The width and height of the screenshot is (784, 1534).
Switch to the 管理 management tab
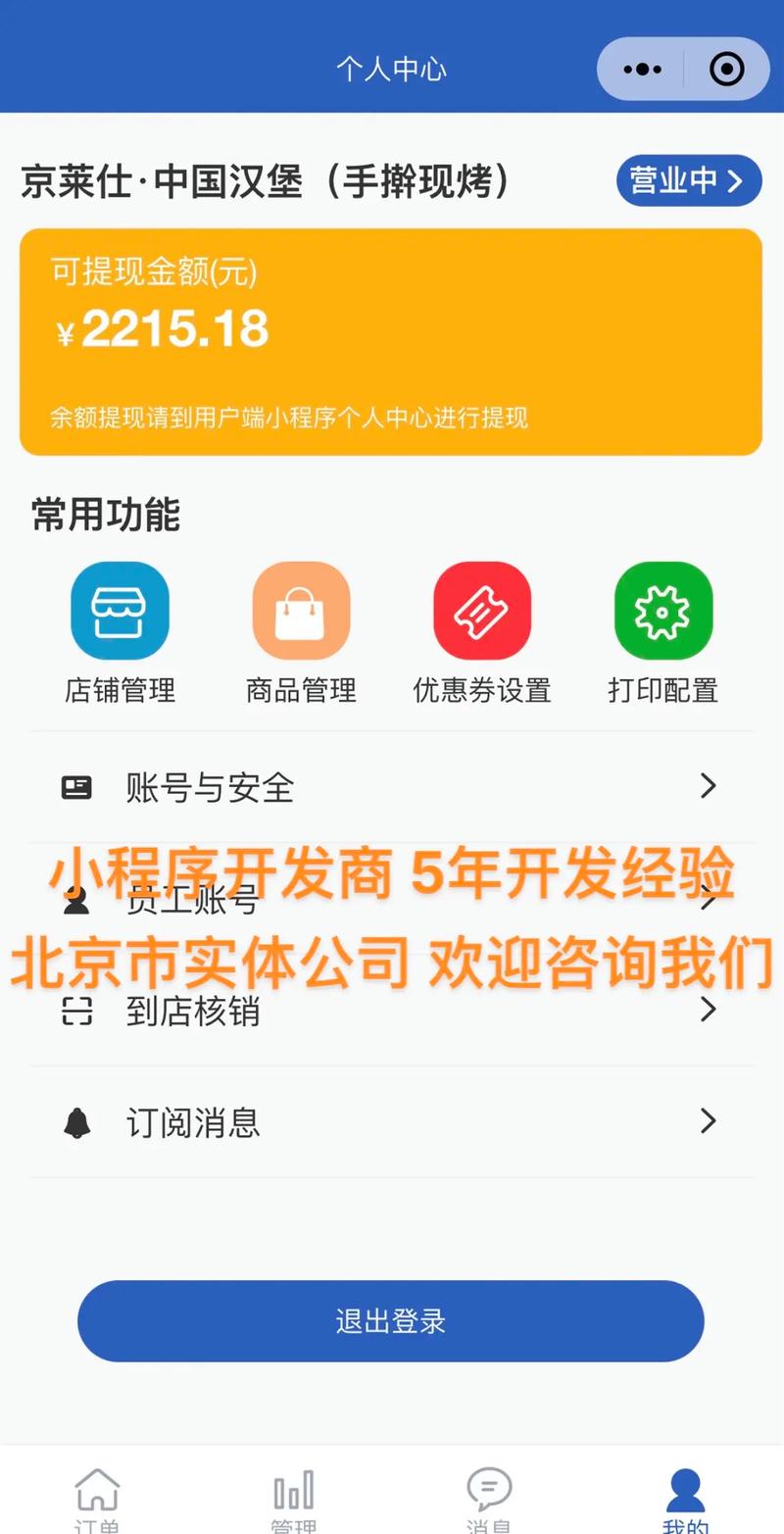294,1500
